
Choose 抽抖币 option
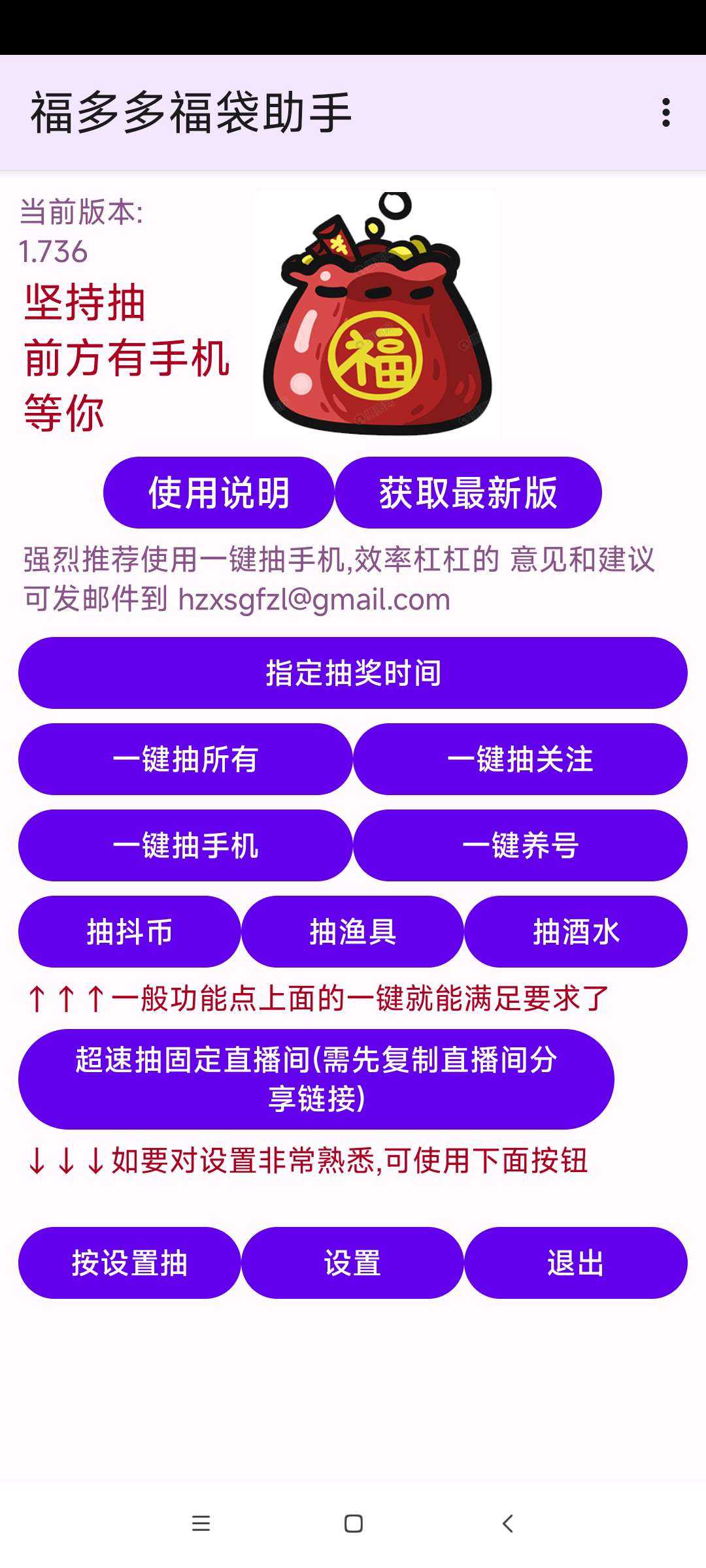point(129,932)
